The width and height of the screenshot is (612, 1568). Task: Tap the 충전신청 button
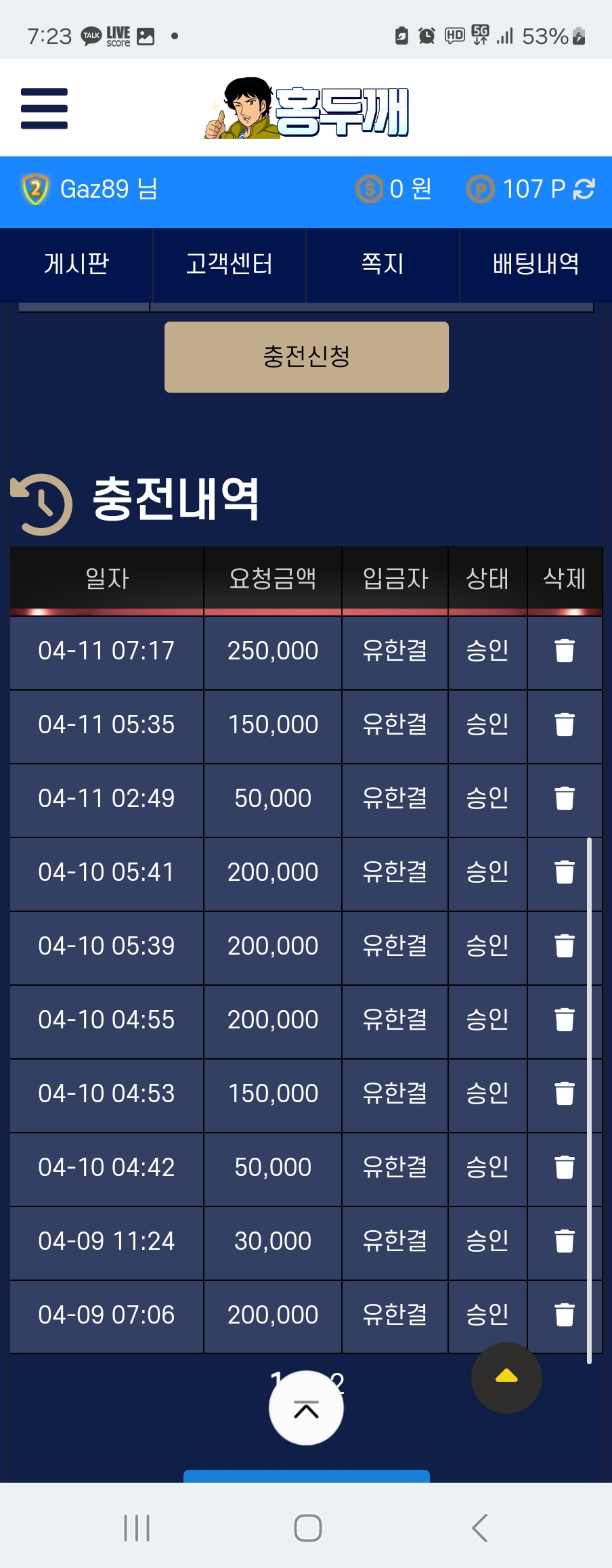[x=306, y=357]
